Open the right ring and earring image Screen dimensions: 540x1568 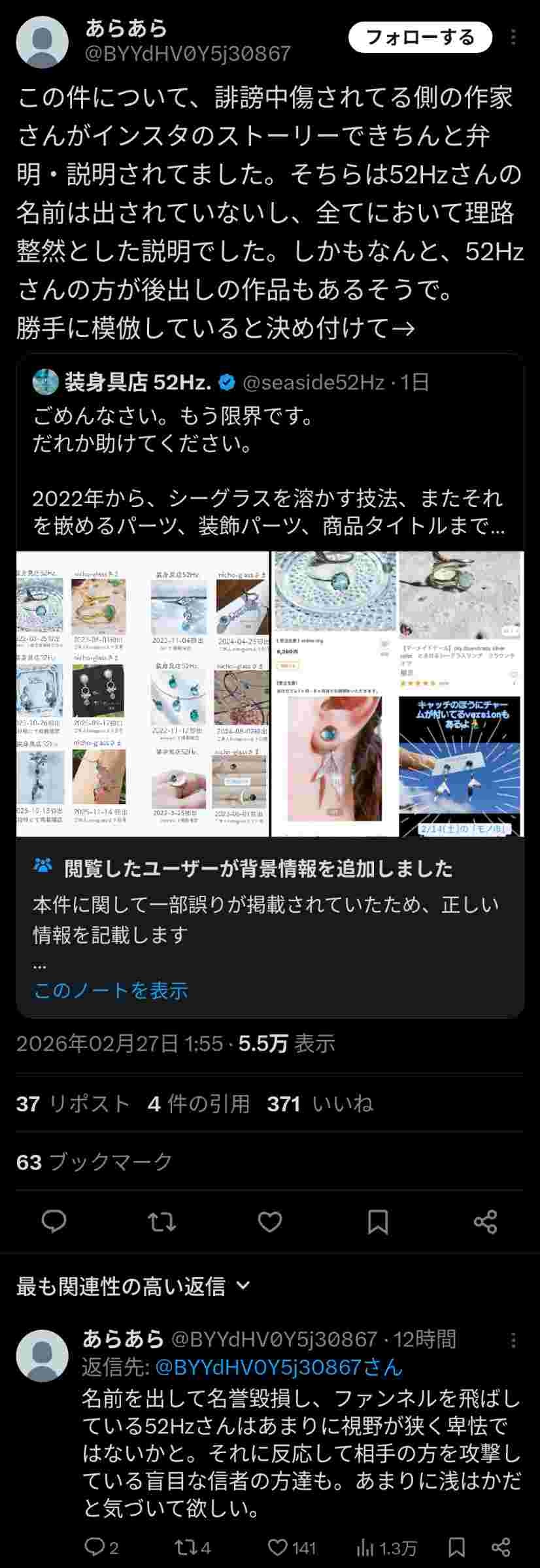[x=397, y=694]
